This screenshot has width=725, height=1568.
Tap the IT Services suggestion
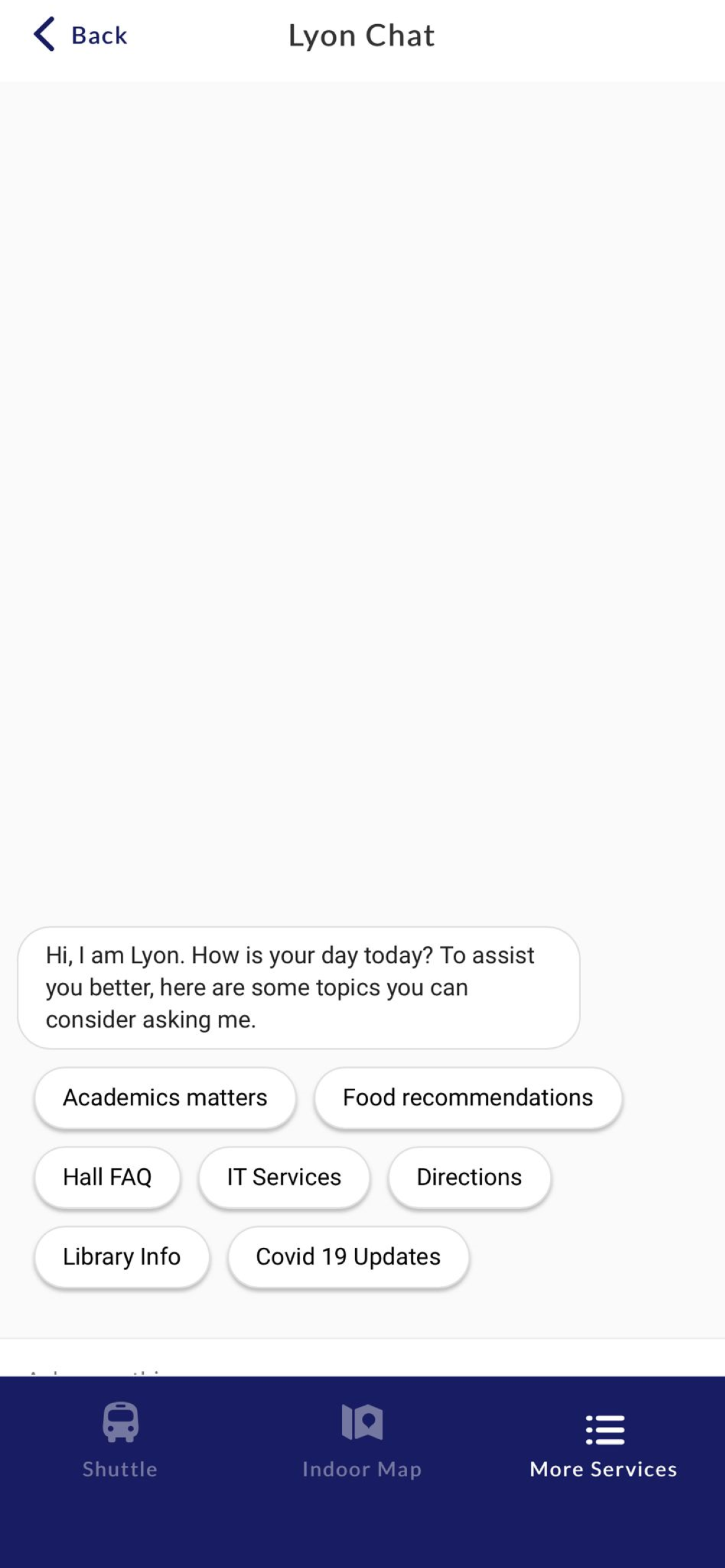[284, 1177]
